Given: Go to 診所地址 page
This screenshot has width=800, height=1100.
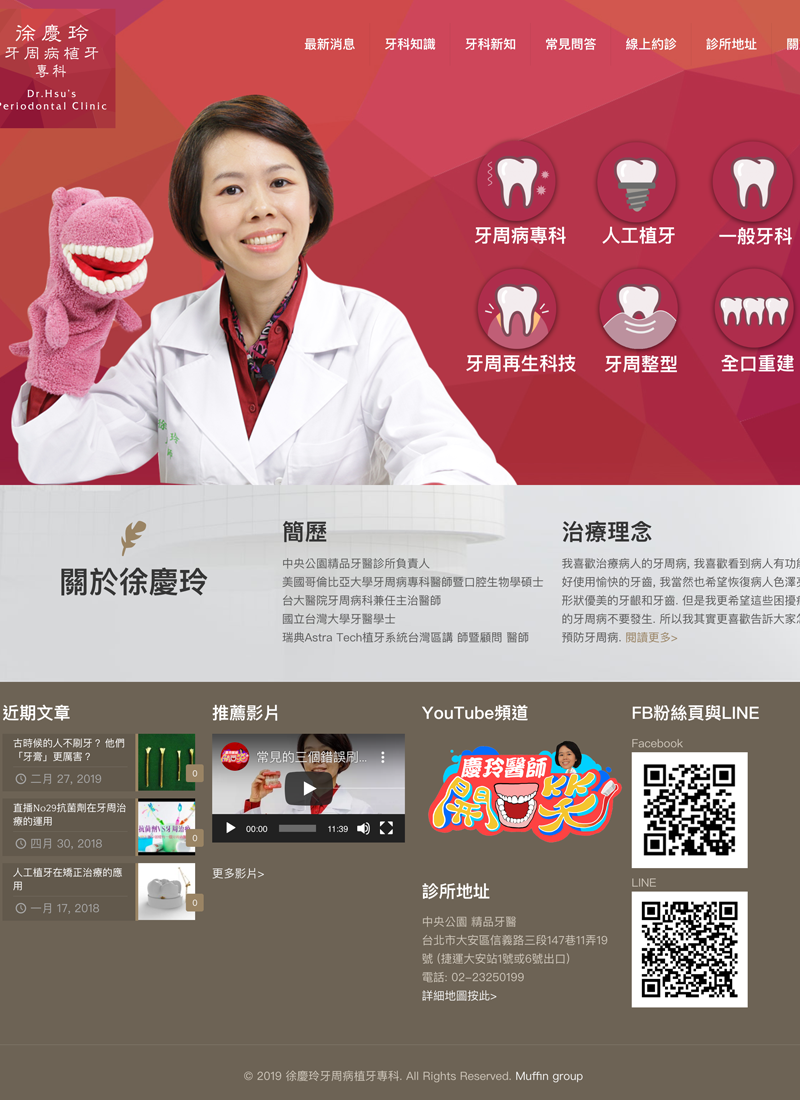Looking at the screenshot, I should point(731,44).
